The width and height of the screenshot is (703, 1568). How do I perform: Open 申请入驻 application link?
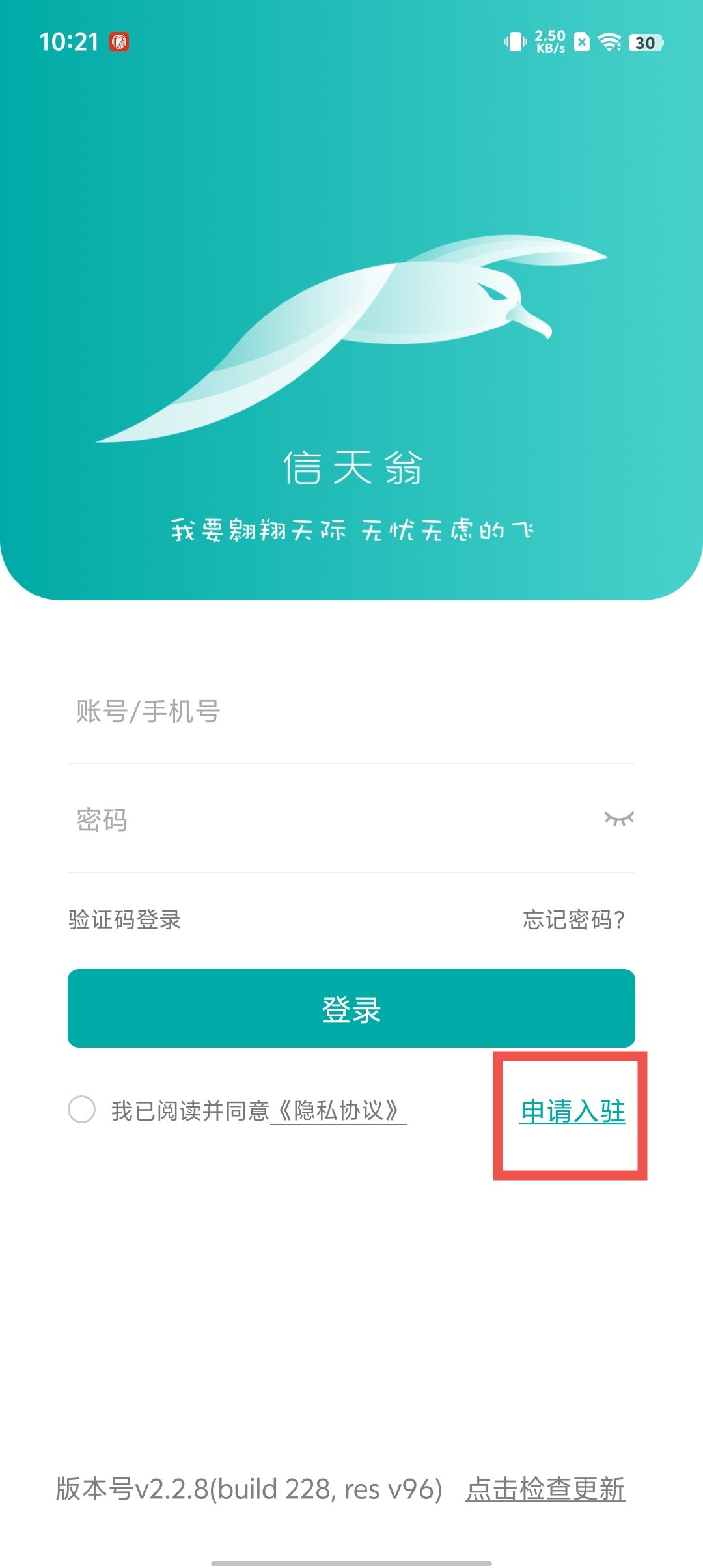(x=573, y=1111)
